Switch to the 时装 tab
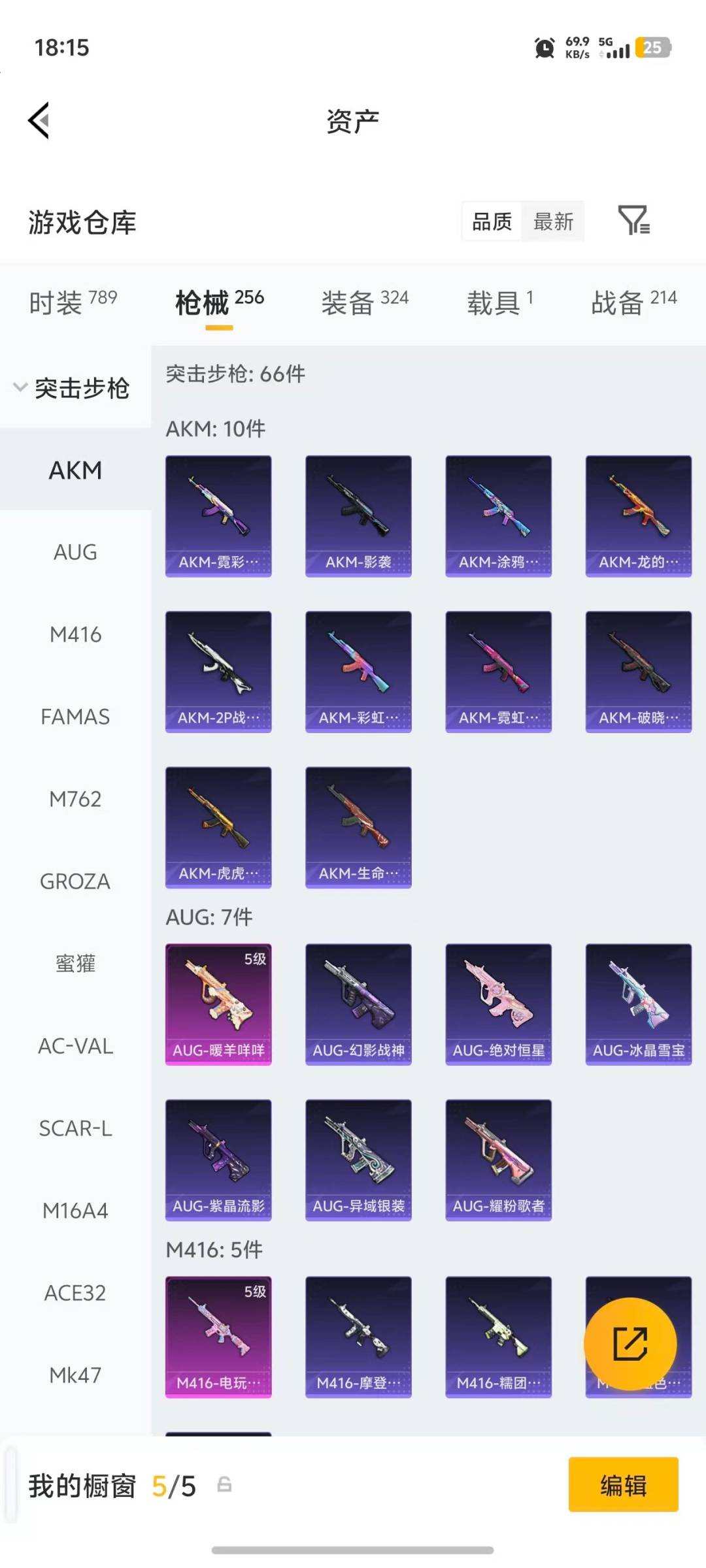The width and height of the screenshot is (706, 1568). 73,302
